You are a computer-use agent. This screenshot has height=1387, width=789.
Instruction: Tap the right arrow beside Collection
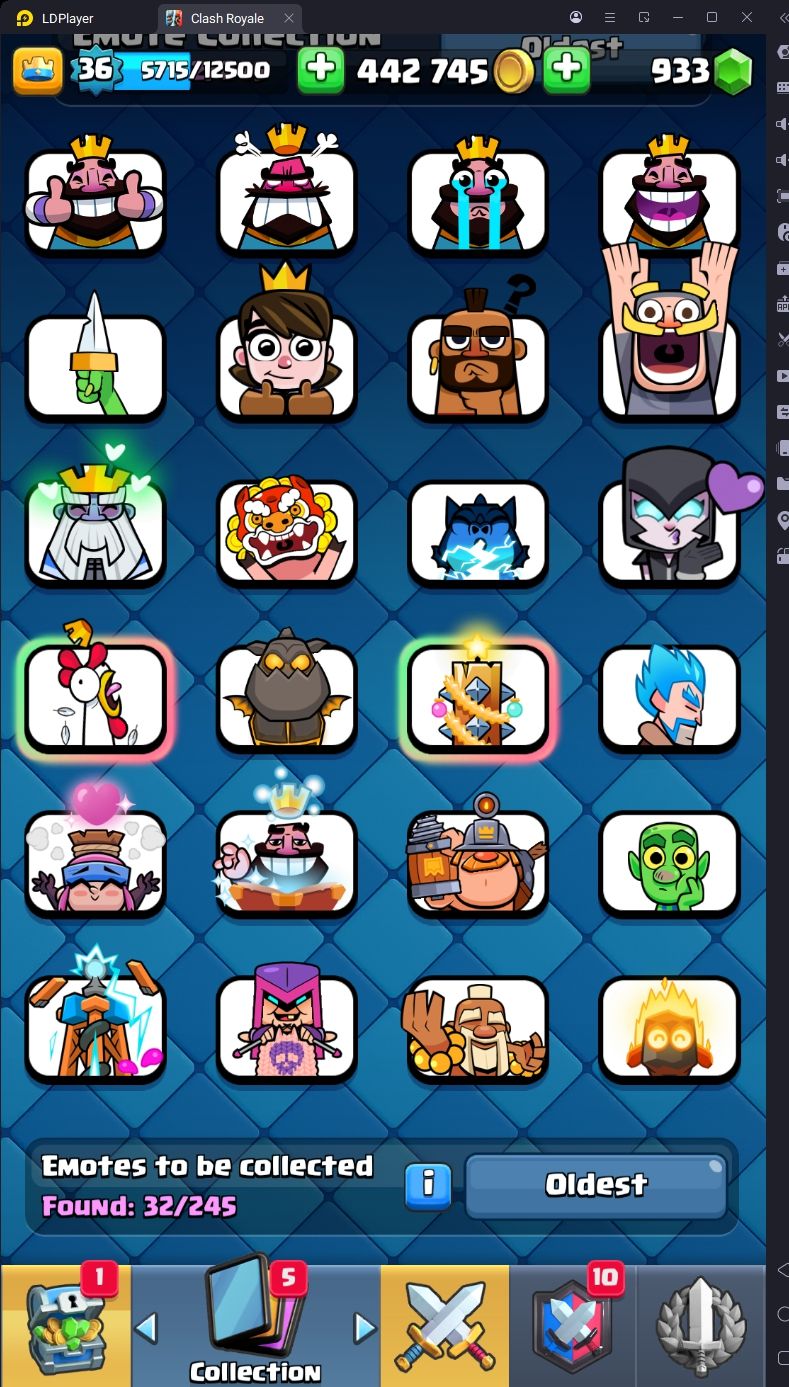tap(365, 1328)
